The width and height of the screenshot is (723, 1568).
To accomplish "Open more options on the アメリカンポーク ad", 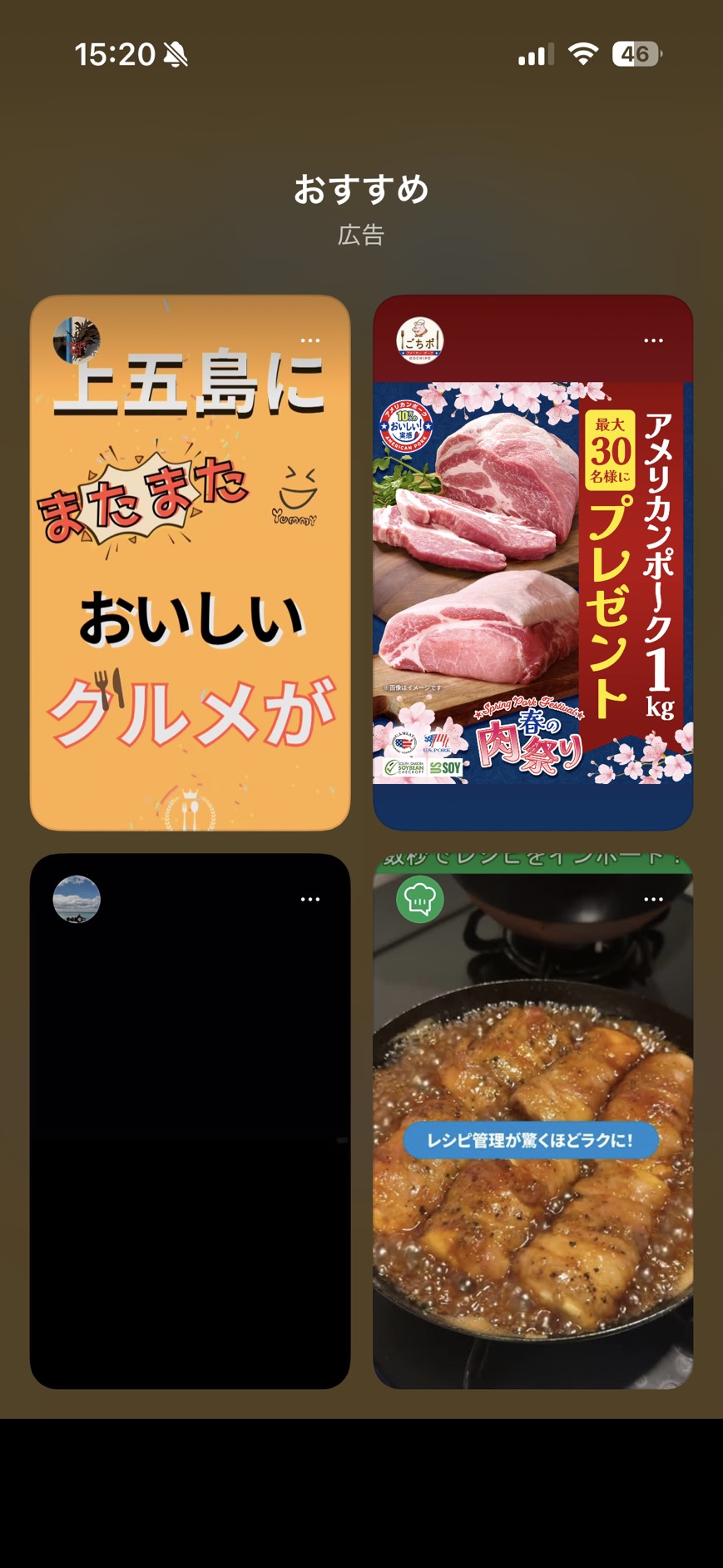I will point(653,340).
